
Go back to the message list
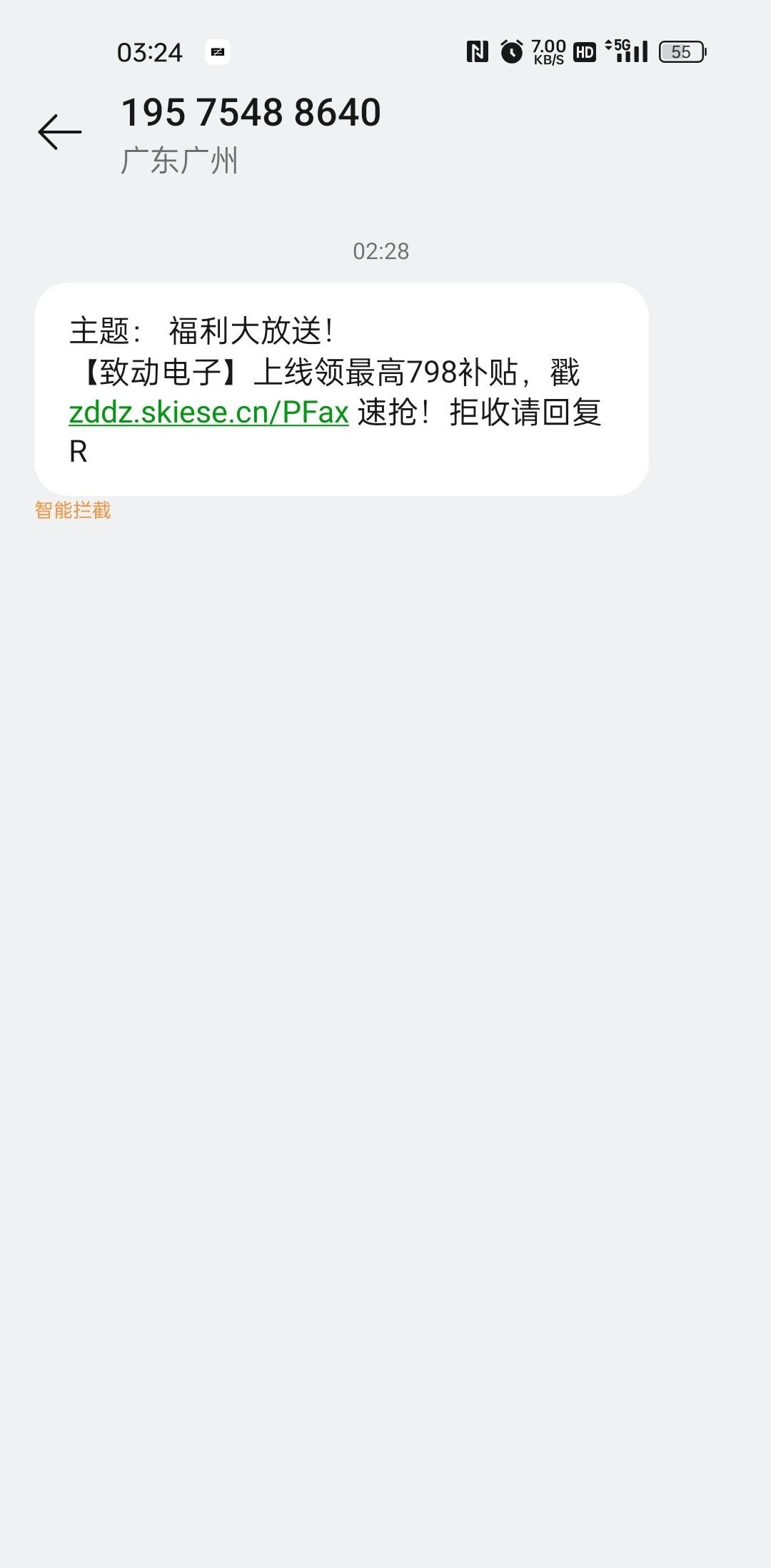point(60,132)
